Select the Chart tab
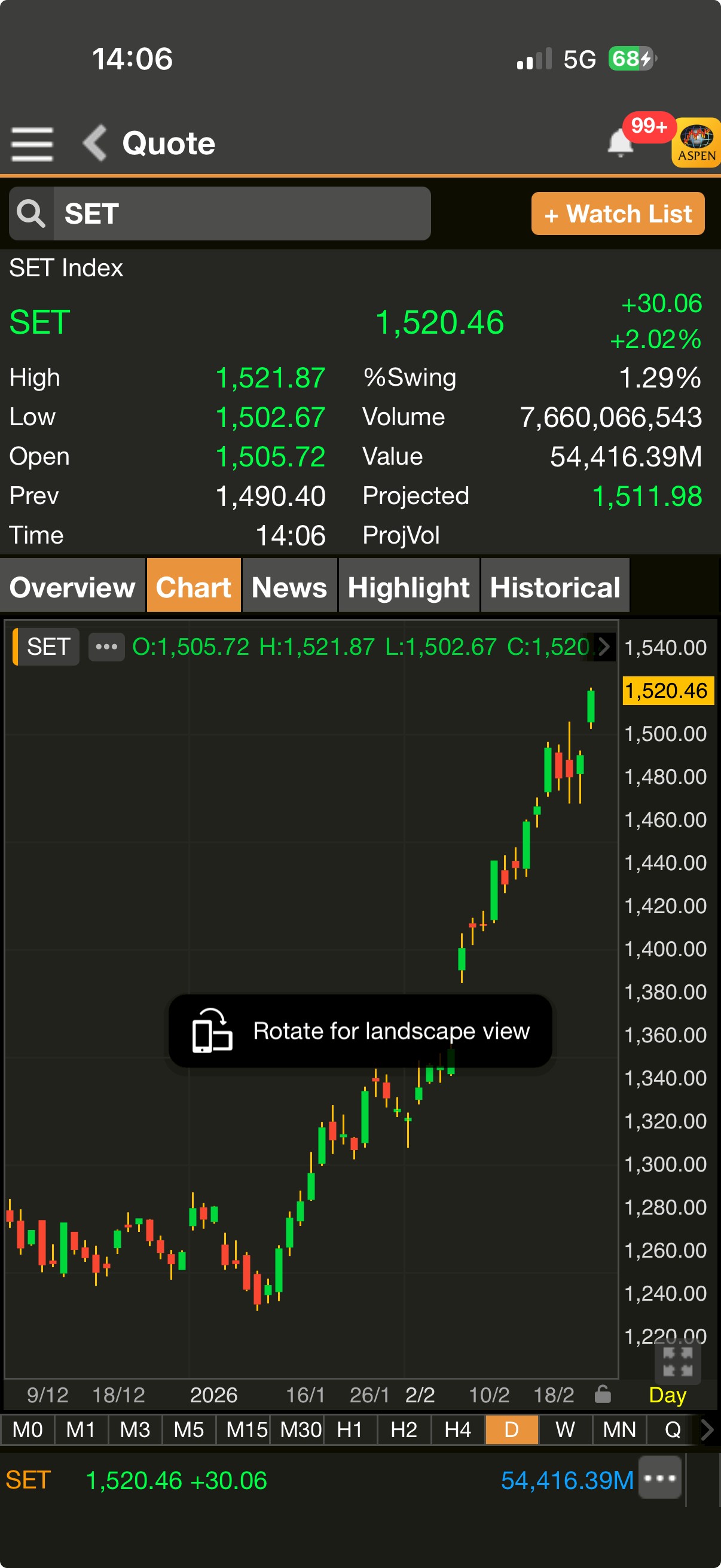Screen dimensions: 721x1568 194,587
